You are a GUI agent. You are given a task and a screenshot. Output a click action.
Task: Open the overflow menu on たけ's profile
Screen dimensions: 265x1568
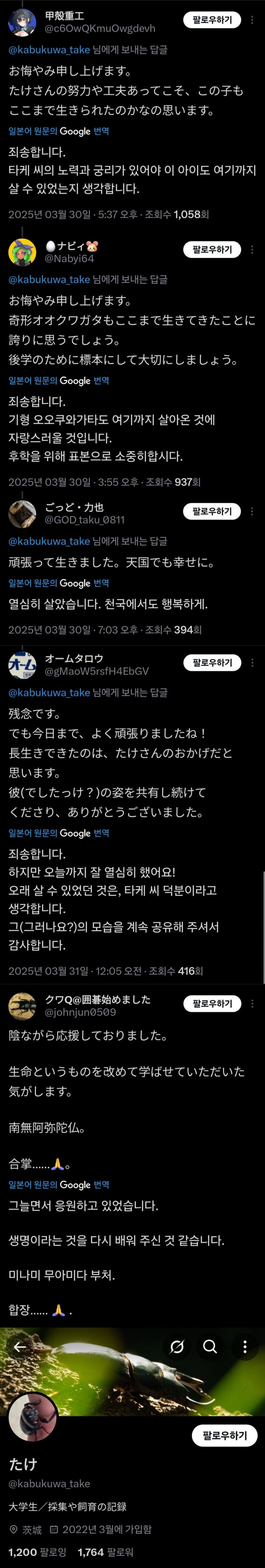click(245, 1346)
